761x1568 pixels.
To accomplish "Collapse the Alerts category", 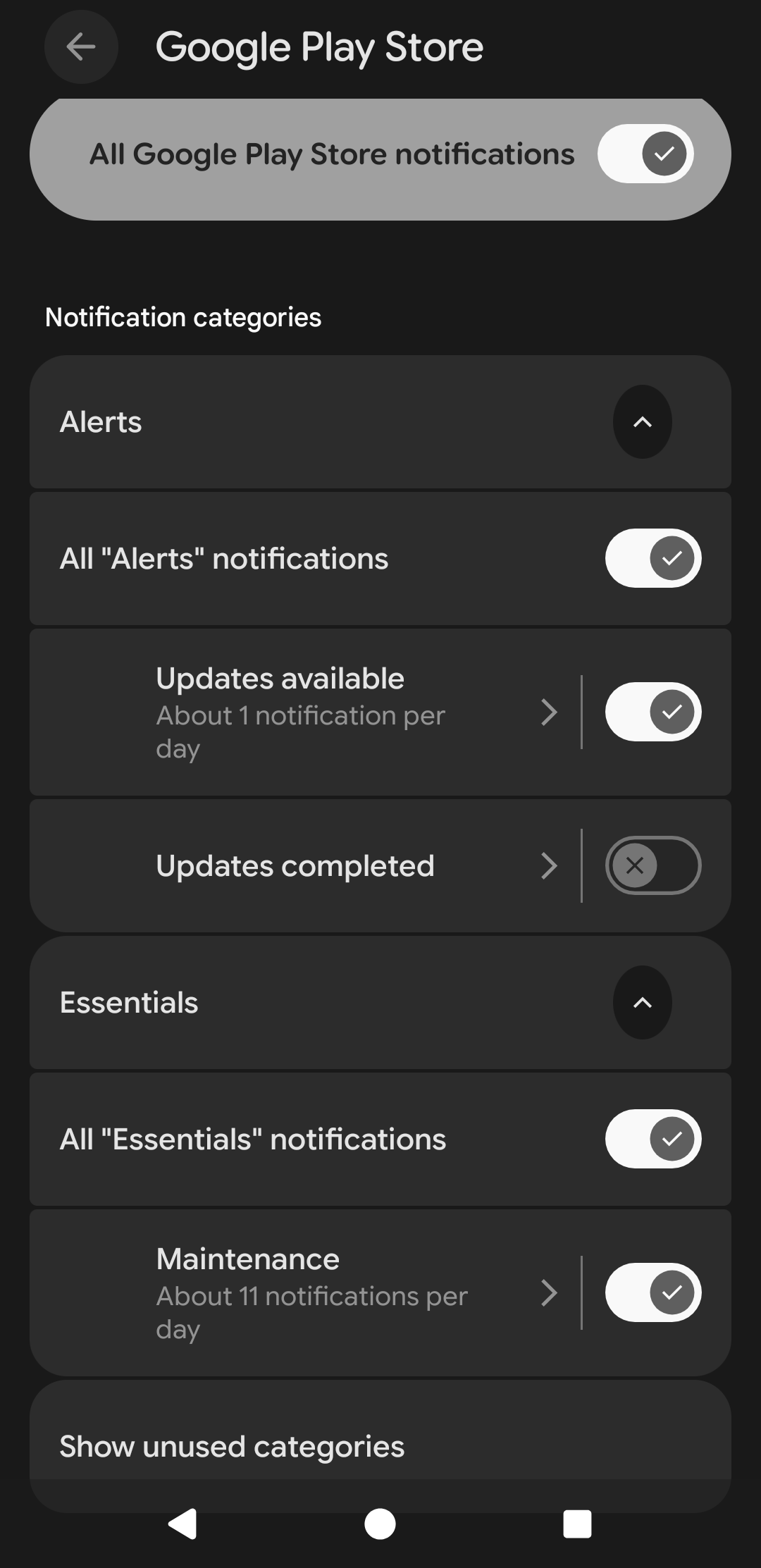I will (642, 422).
